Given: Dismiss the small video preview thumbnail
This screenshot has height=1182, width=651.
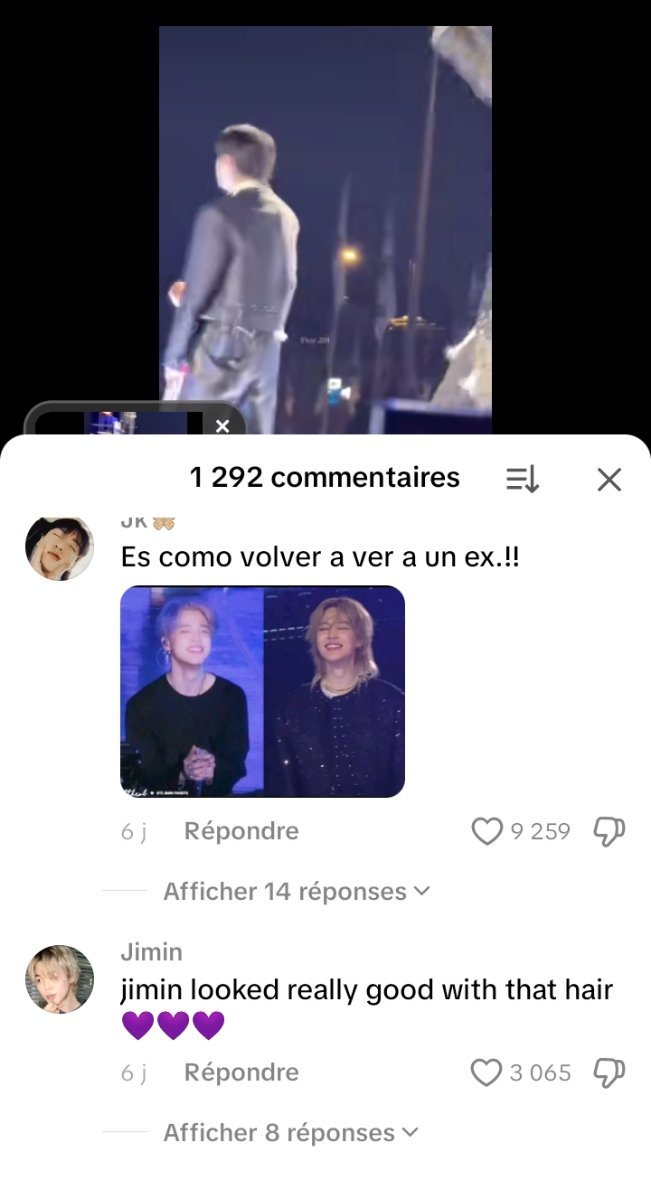Looking at the screenshot, I should point(222,426).
